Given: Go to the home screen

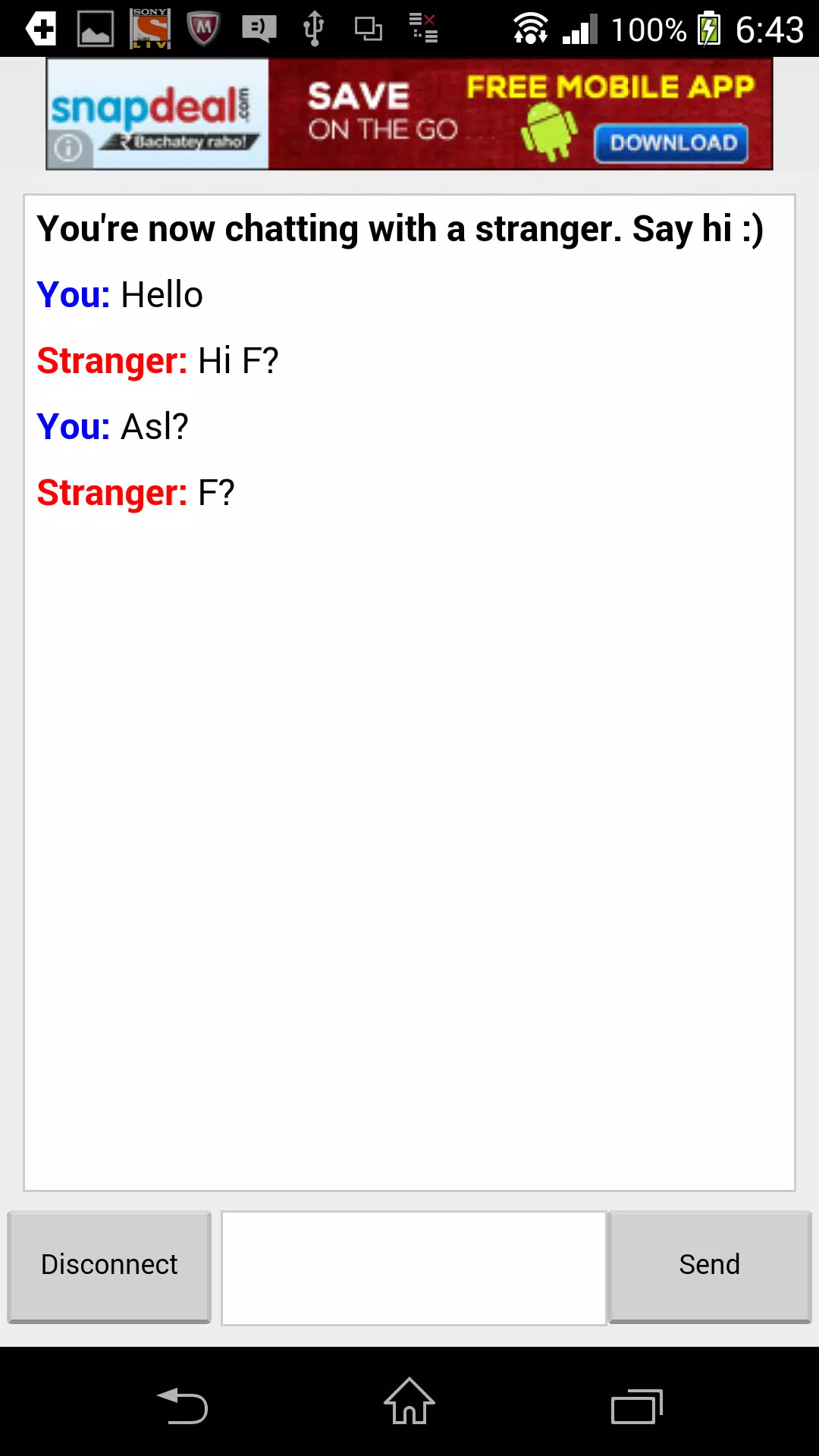Looking at the screenshot, I should pyautogui.click(x=409, y=1402).
